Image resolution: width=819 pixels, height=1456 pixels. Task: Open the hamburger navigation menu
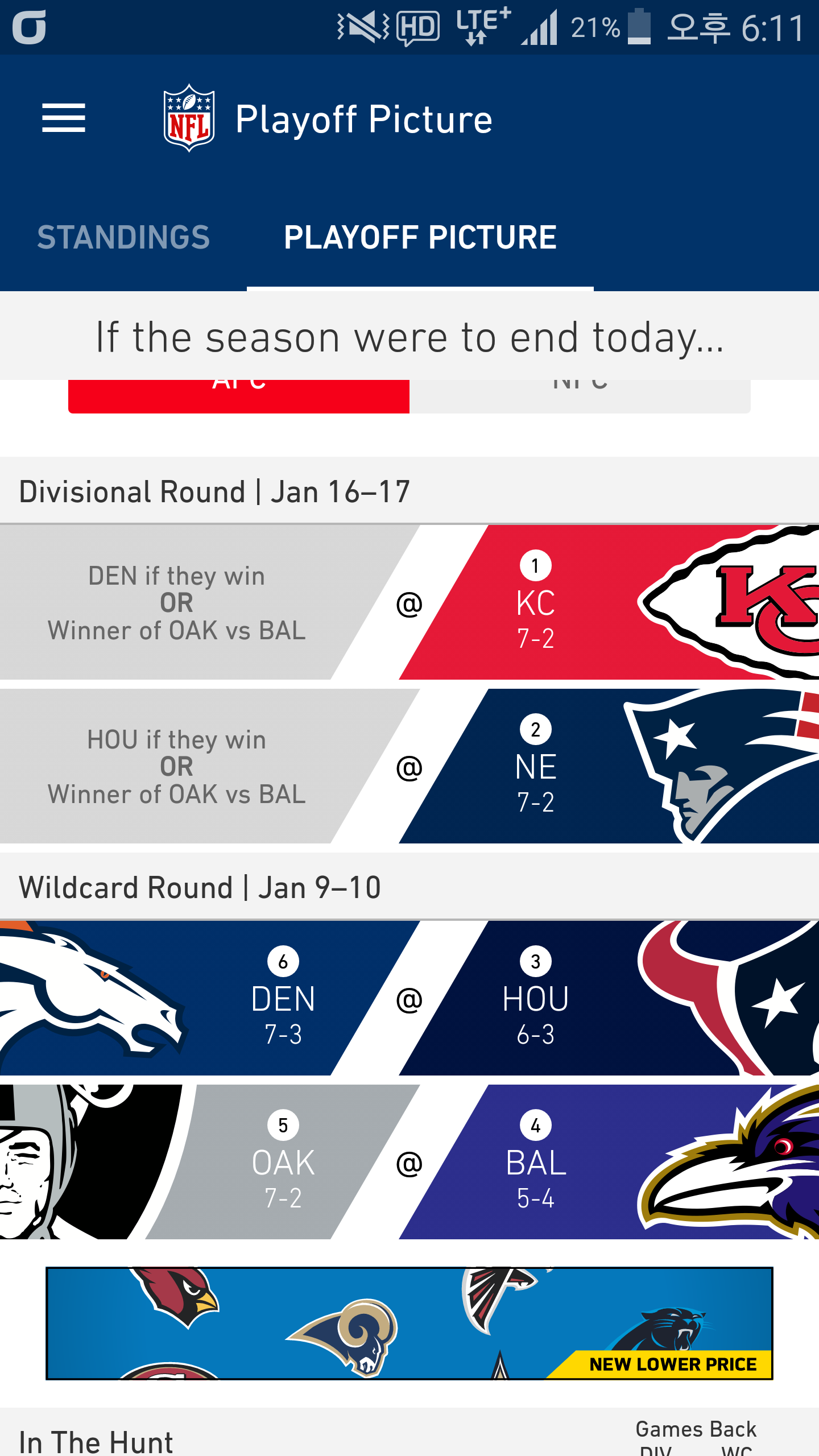(64, 118)
